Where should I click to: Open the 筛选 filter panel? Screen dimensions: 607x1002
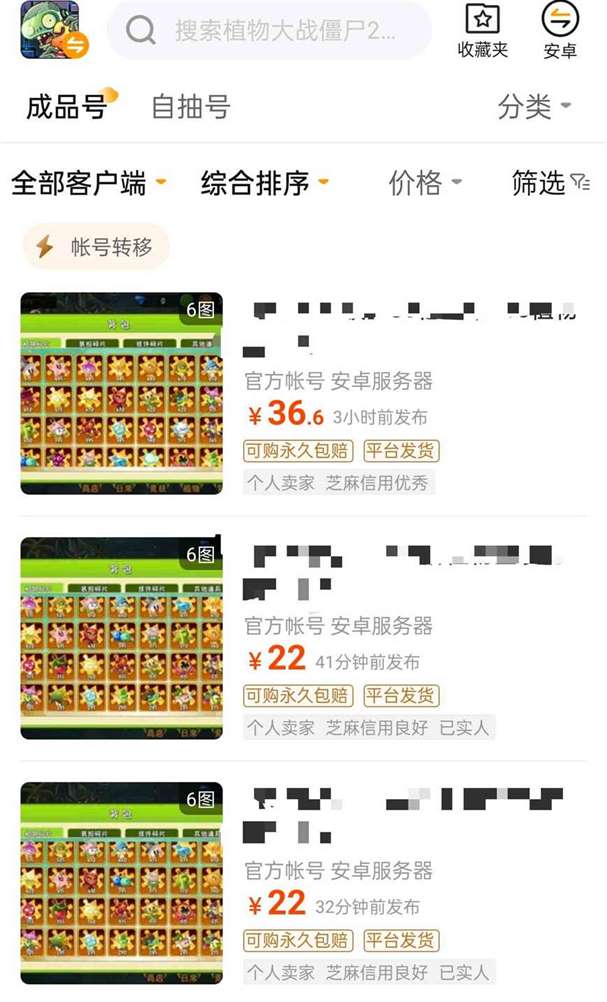coord(551,183)
